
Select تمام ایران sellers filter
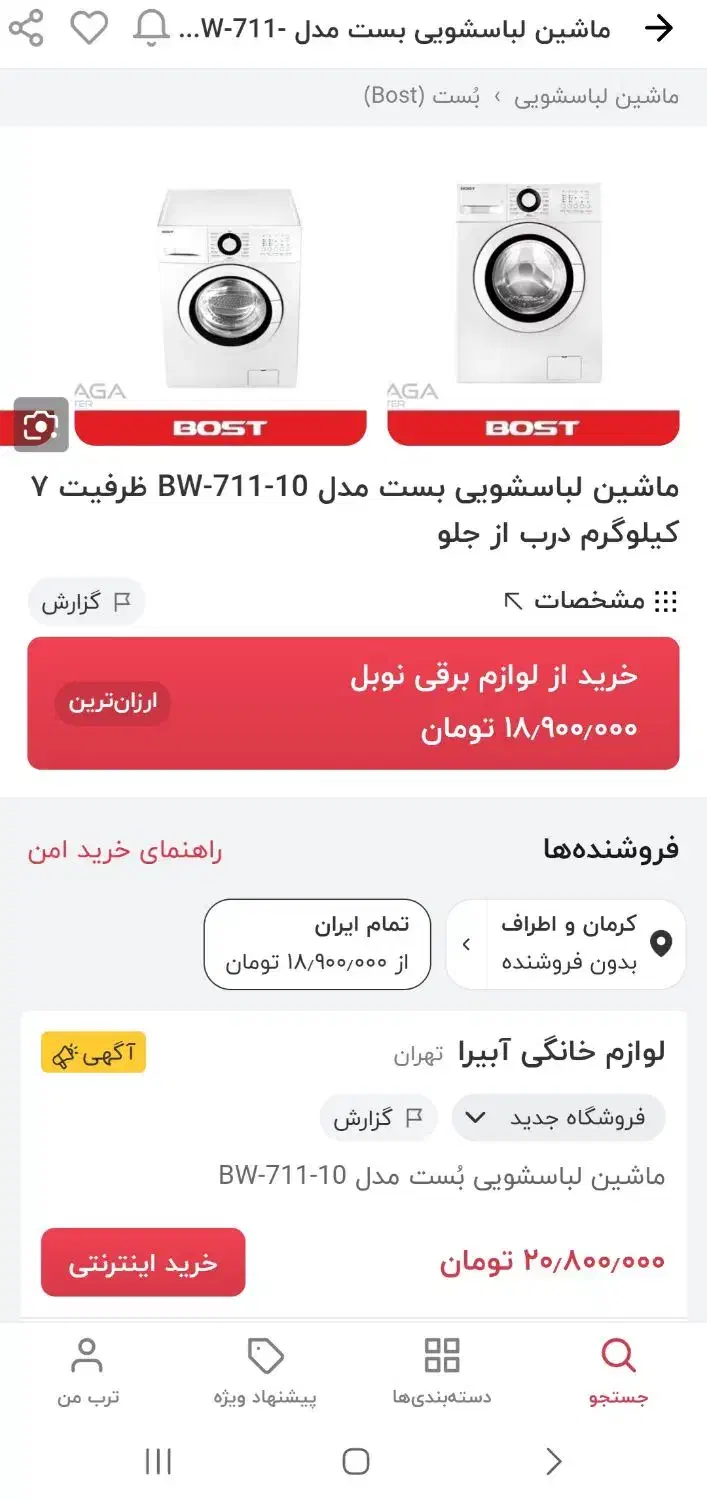coord(317,944)
